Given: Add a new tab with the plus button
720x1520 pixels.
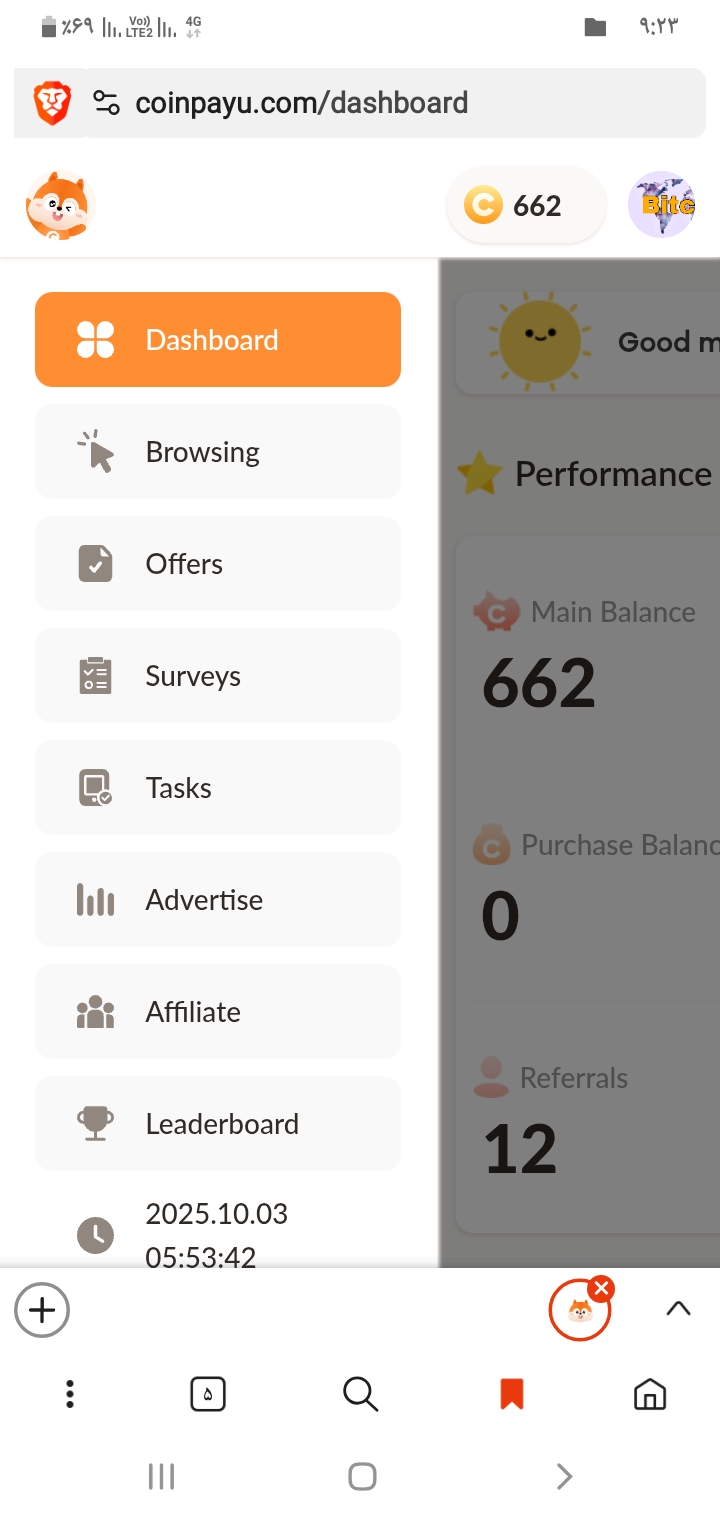Looking at the screenshot, I should coord(42,1310).
